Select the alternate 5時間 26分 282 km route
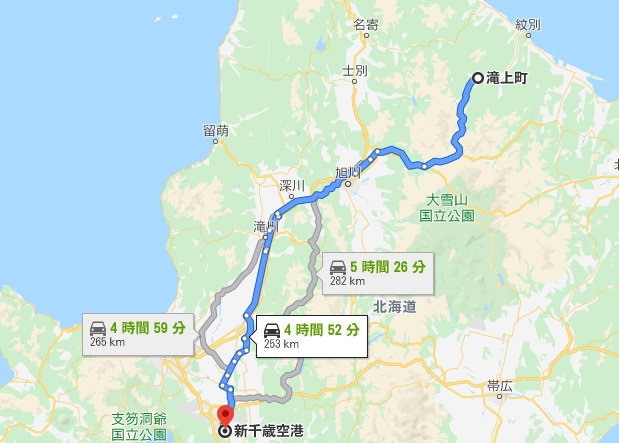Viewport: 619px width, 443px height. [377, 274]
